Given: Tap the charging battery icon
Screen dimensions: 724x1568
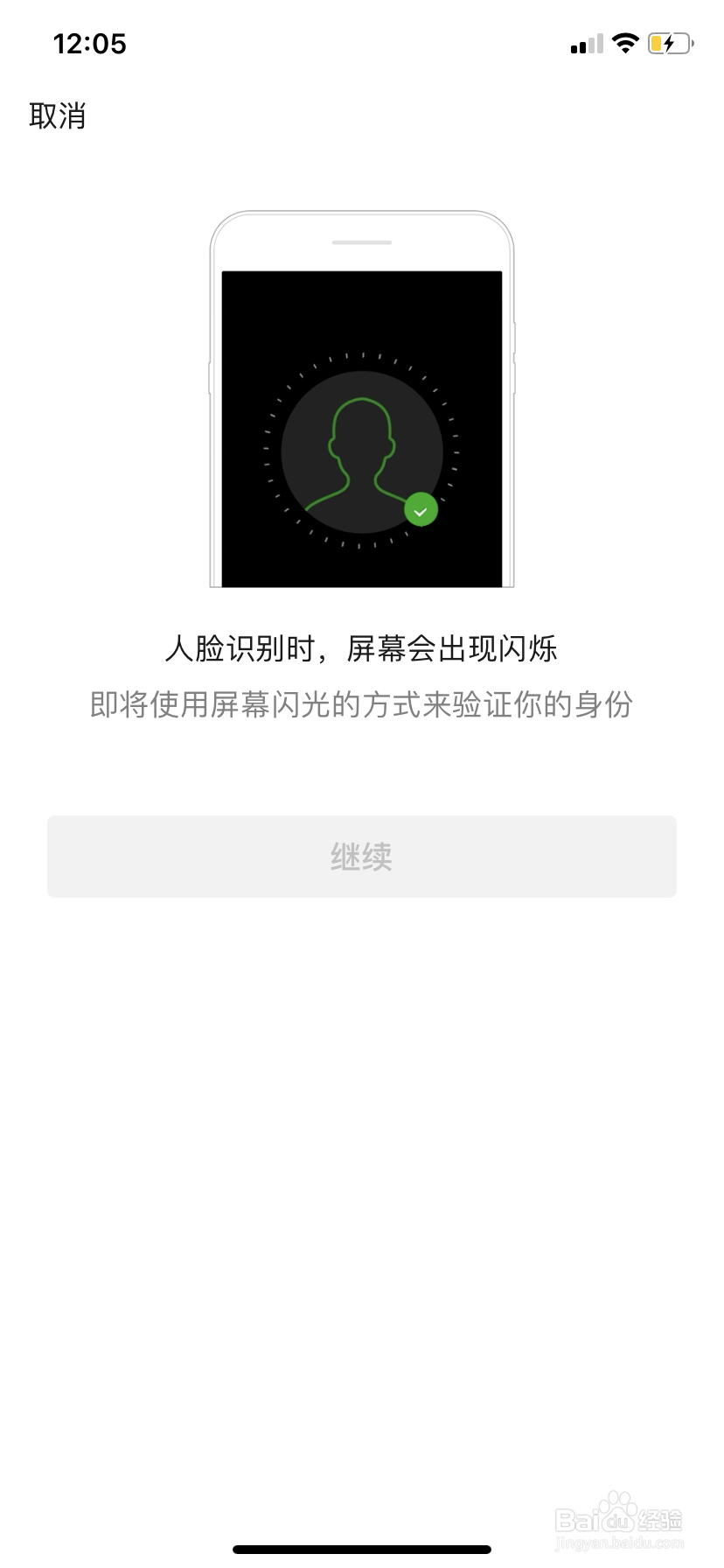Looking at the screenshot, I should [x=667, y=43].
